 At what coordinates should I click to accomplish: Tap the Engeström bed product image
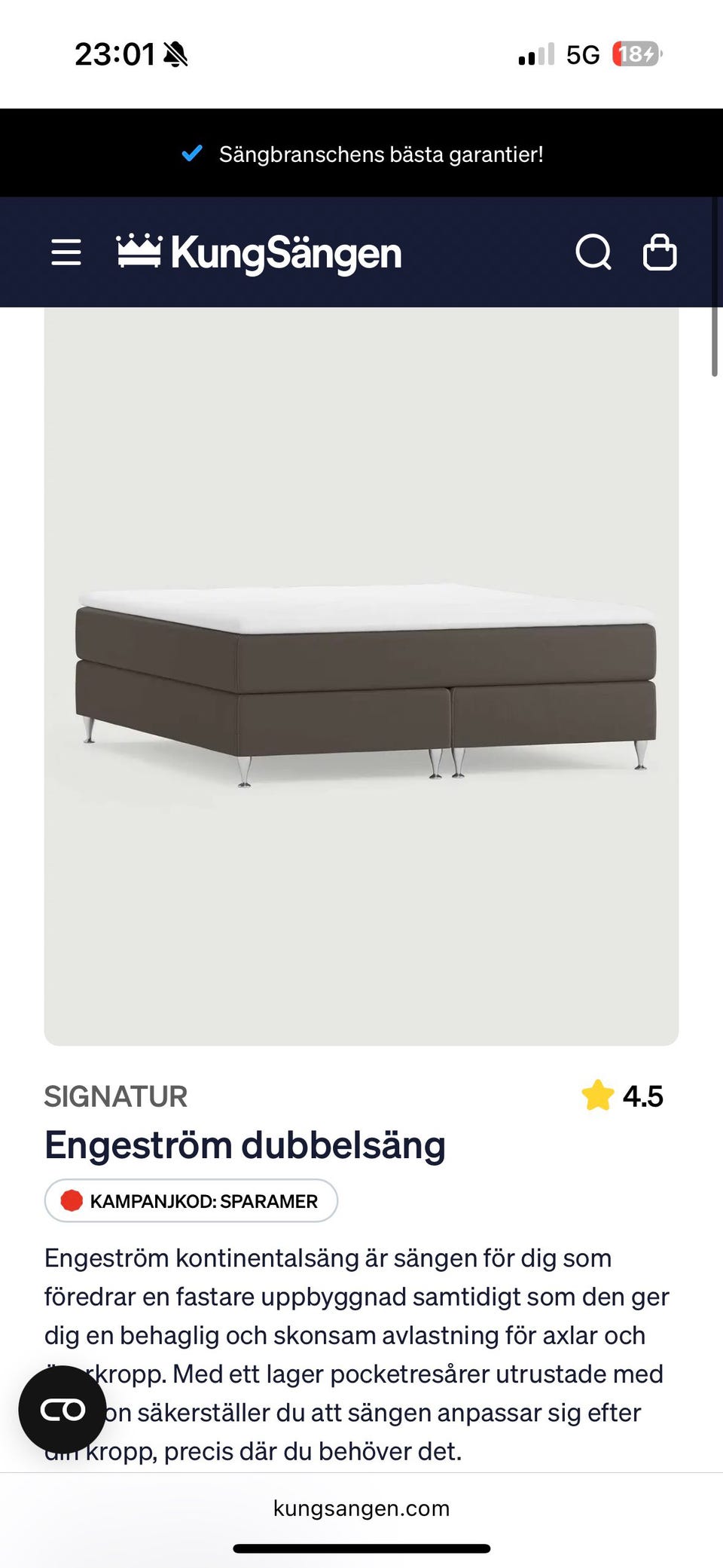pyautogui.click(x=361, y=676)
